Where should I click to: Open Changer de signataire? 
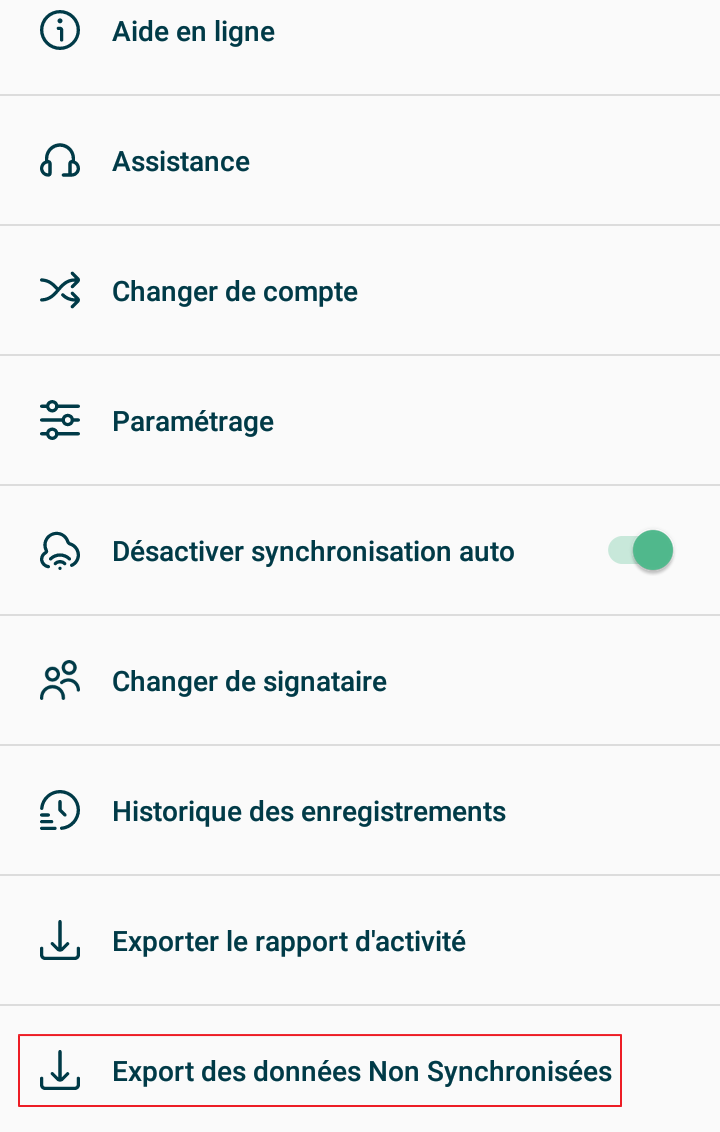[250, 681]
